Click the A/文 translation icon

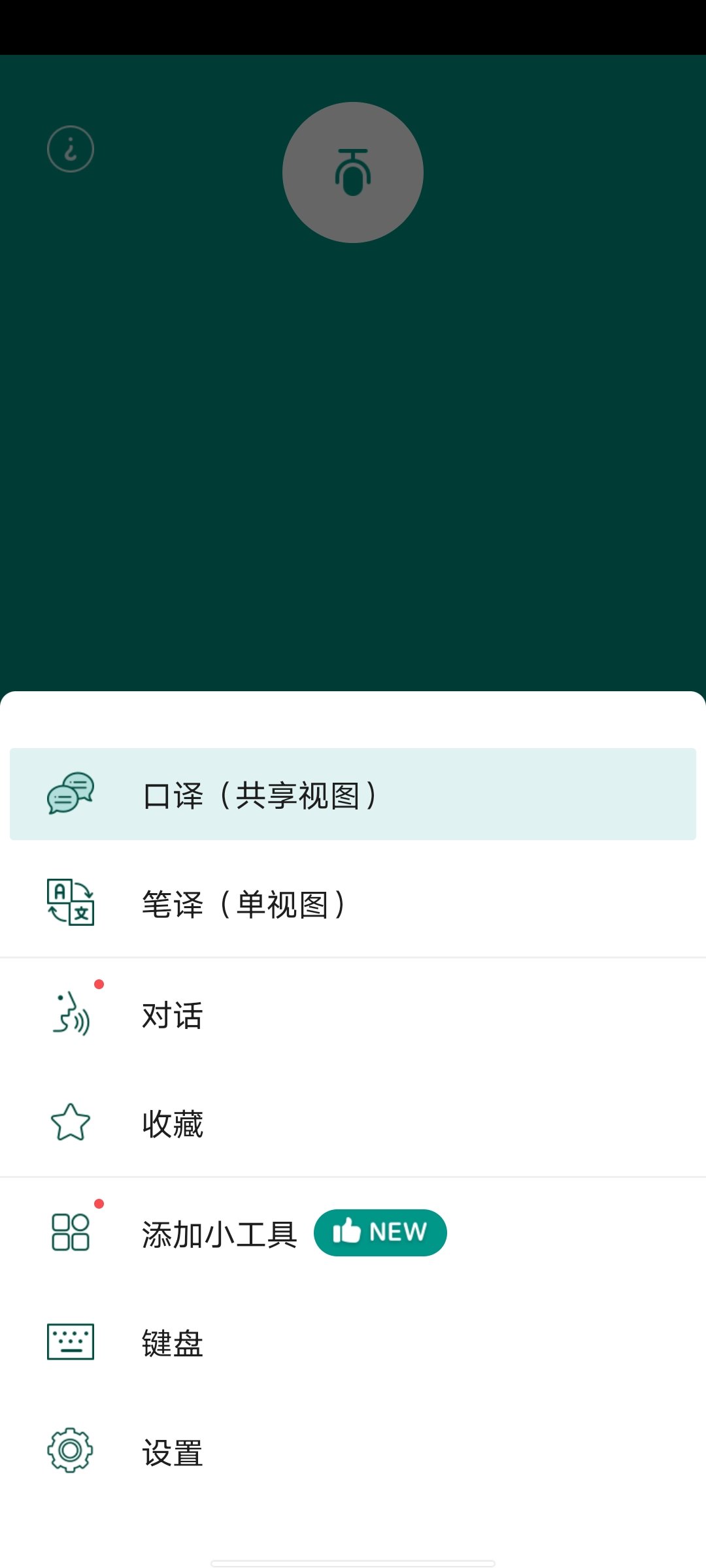(x=70, y=904)
